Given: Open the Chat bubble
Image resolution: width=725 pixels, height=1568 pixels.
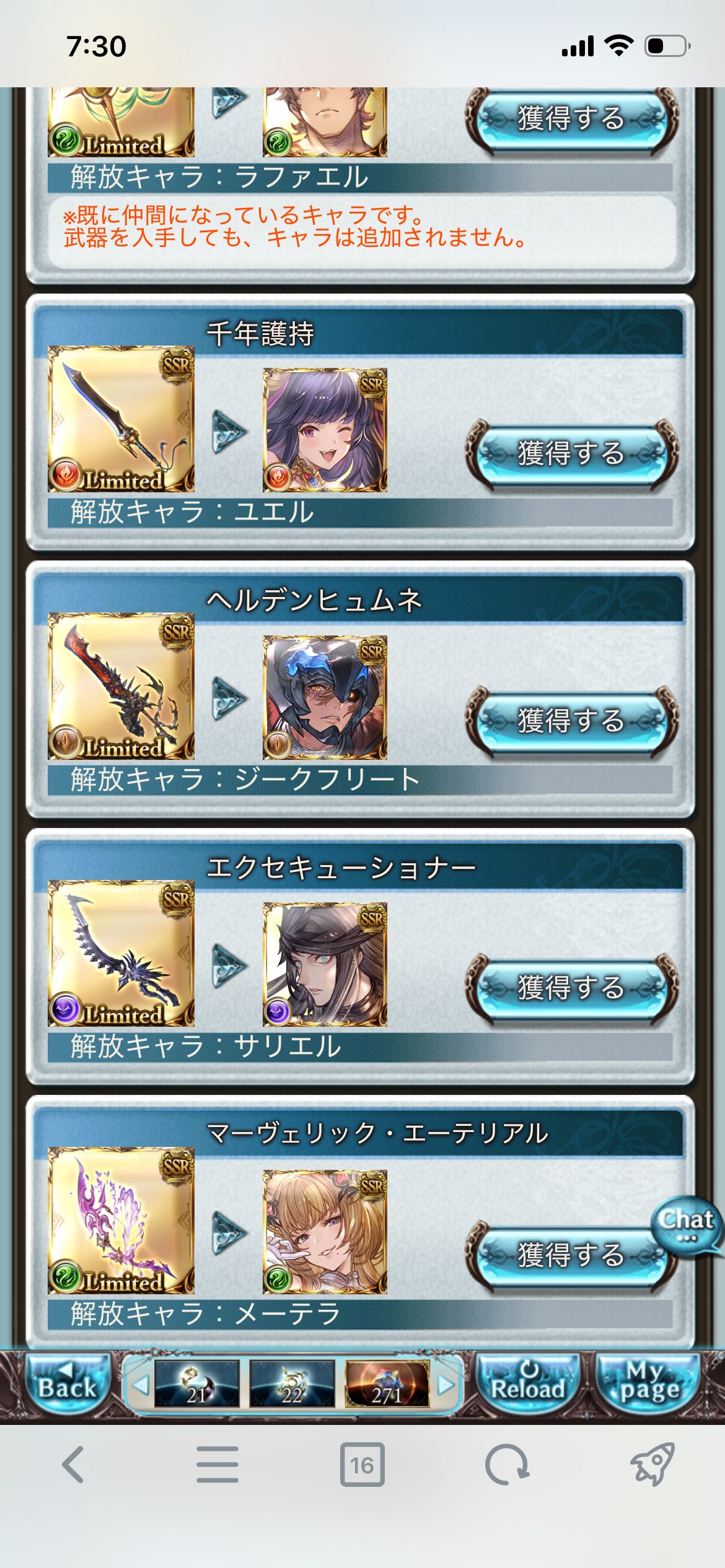Looking at the screenshot, I should [687, 1225].
